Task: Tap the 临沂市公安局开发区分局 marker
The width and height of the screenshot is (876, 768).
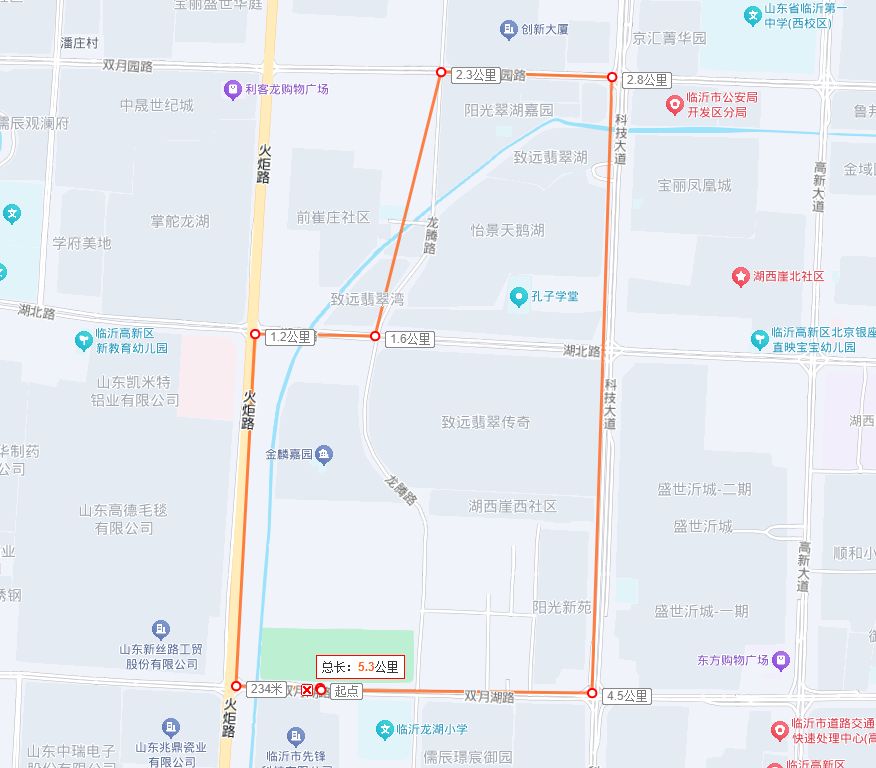Action: point(675,102)
